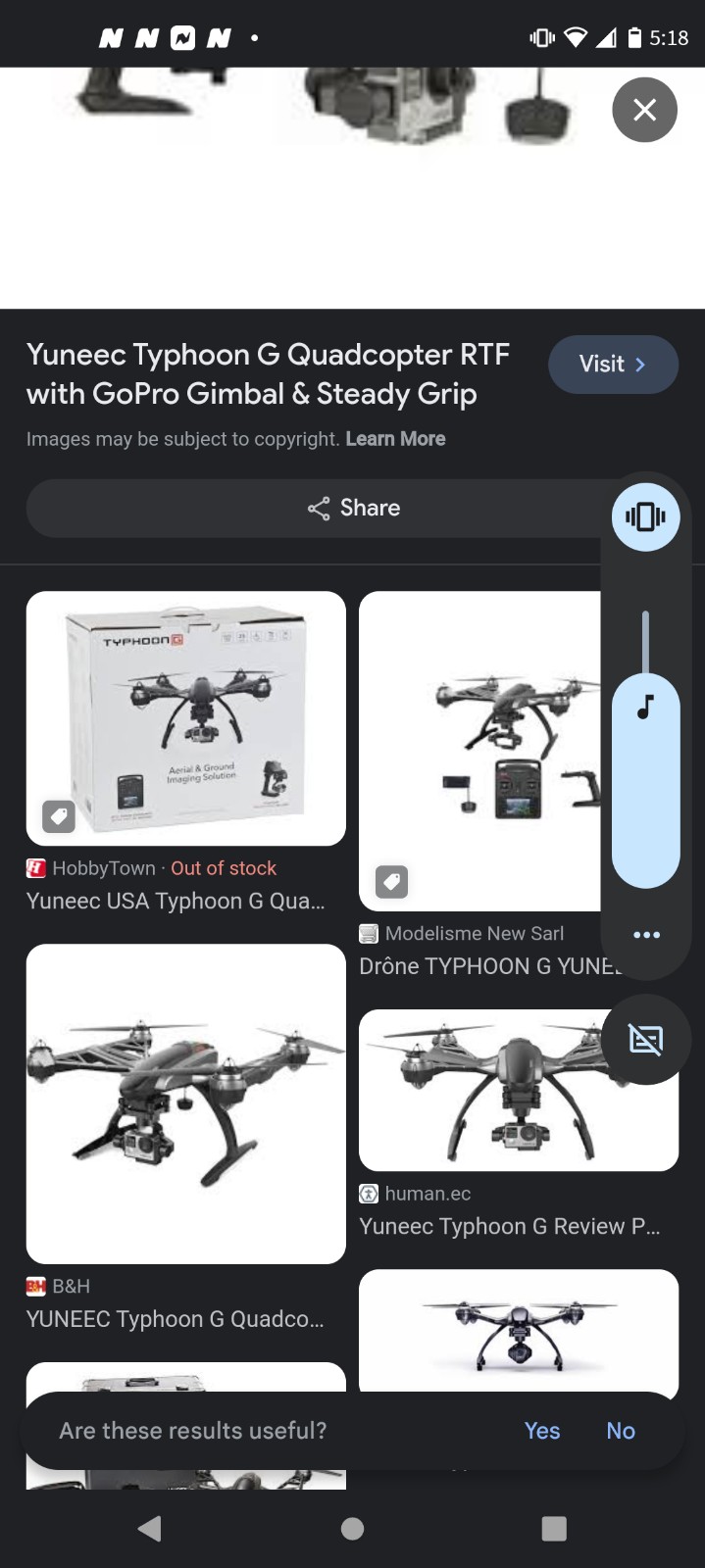The height and width of the screenshot is (1568, 705).
Task: Open more volume settings via three dots
Action: click(x=646, y=934)
